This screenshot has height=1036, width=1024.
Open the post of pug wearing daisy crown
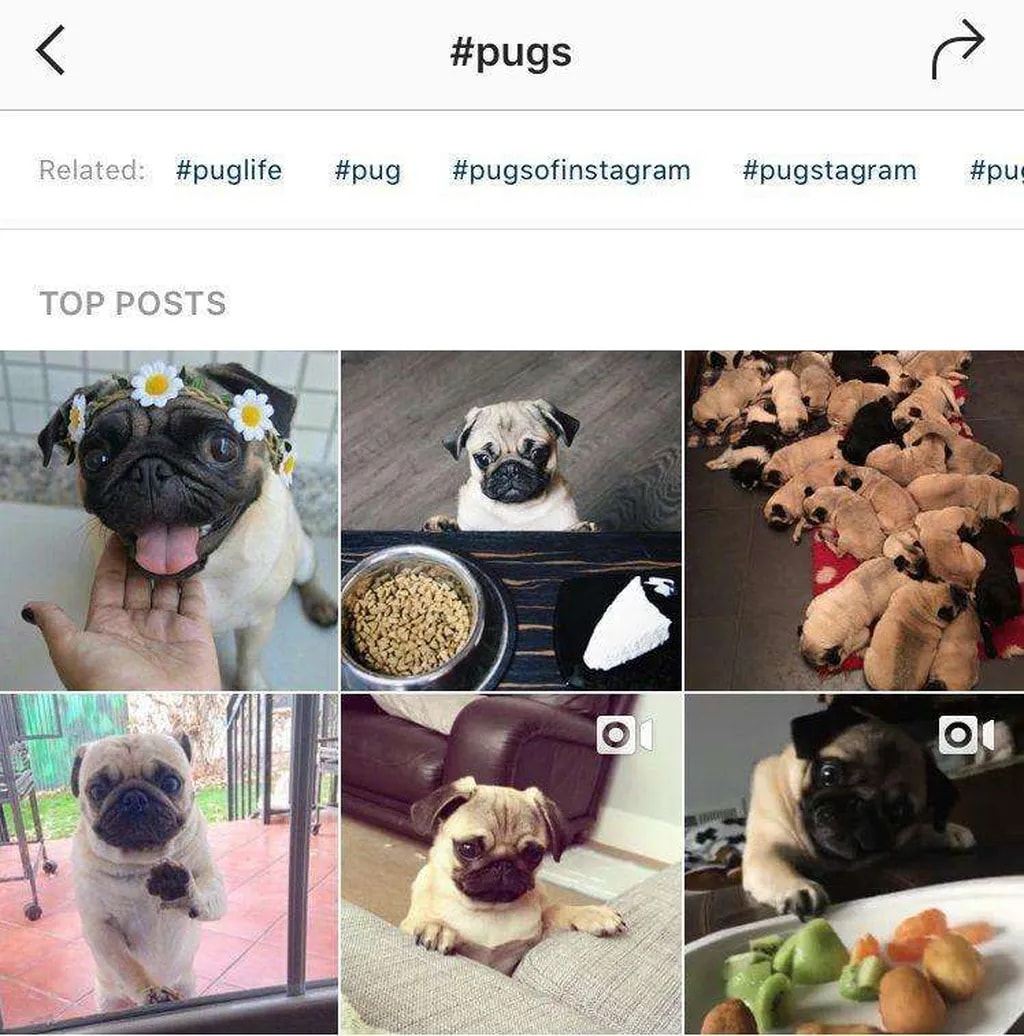point(168,520)
